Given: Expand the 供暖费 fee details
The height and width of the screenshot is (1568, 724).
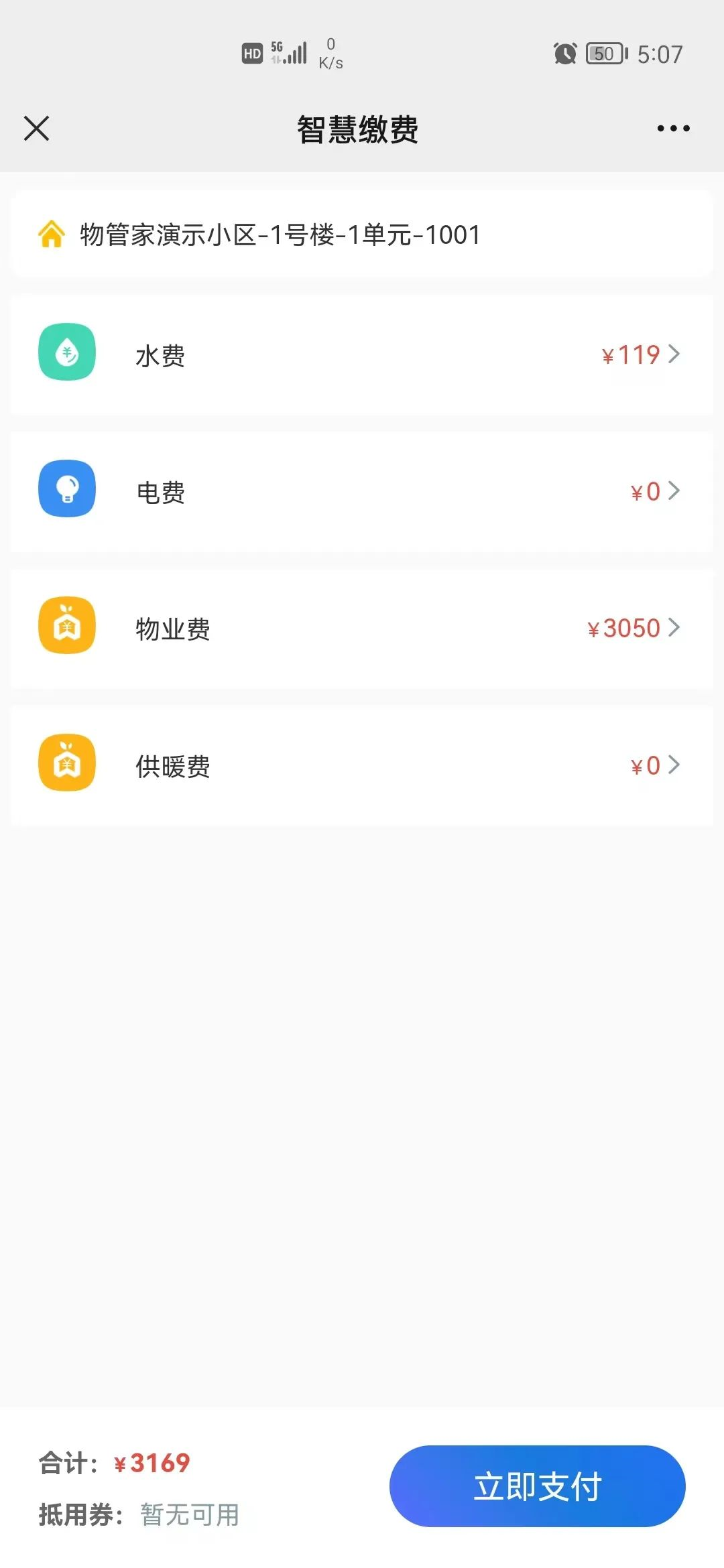Looking at the screenshot, I should [677, 765].
